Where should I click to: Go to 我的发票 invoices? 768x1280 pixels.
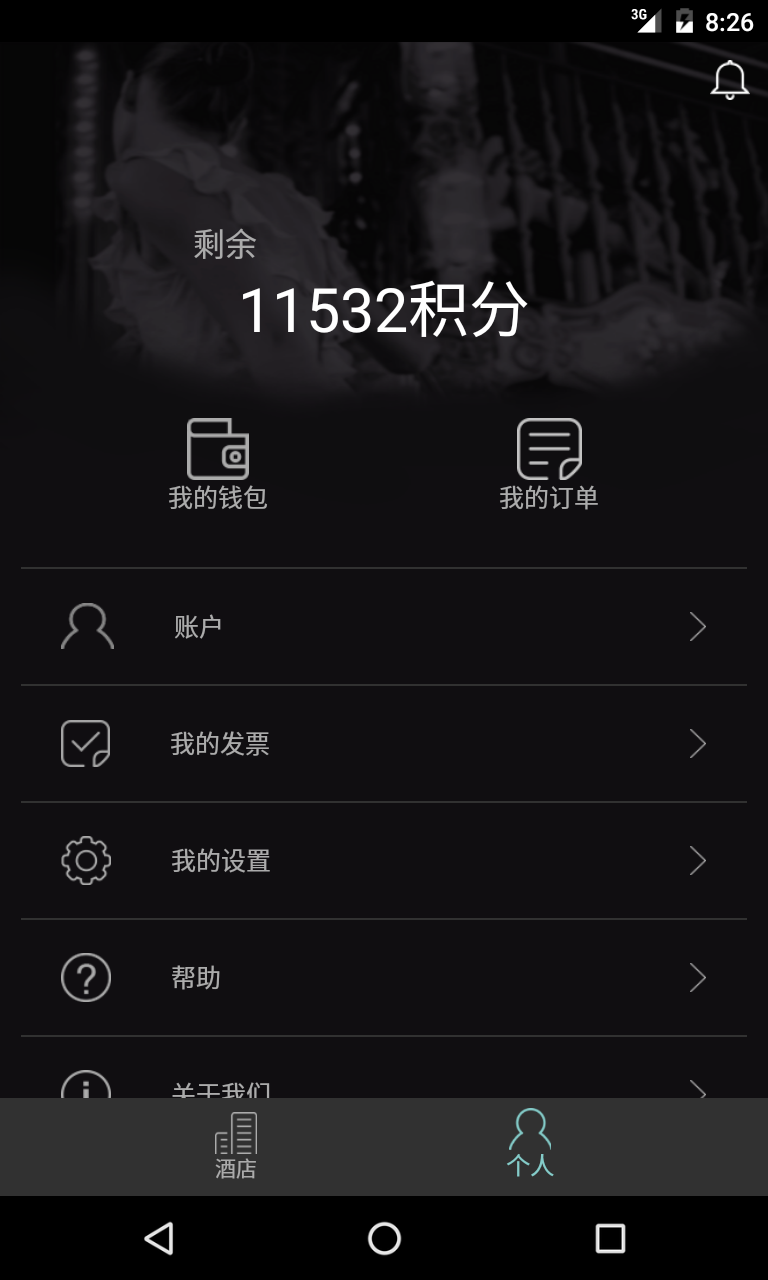click(x=384, y=744)
